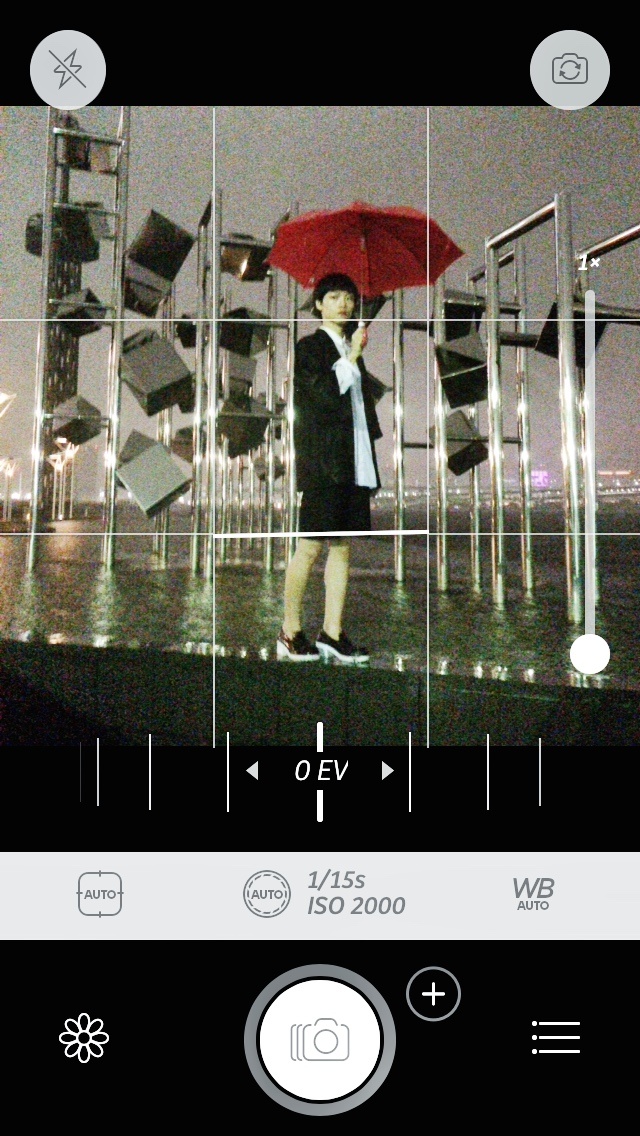Tap the zoom slider handle
Image resolution: width=640 pixels, height=1136 pixels.
590,654
